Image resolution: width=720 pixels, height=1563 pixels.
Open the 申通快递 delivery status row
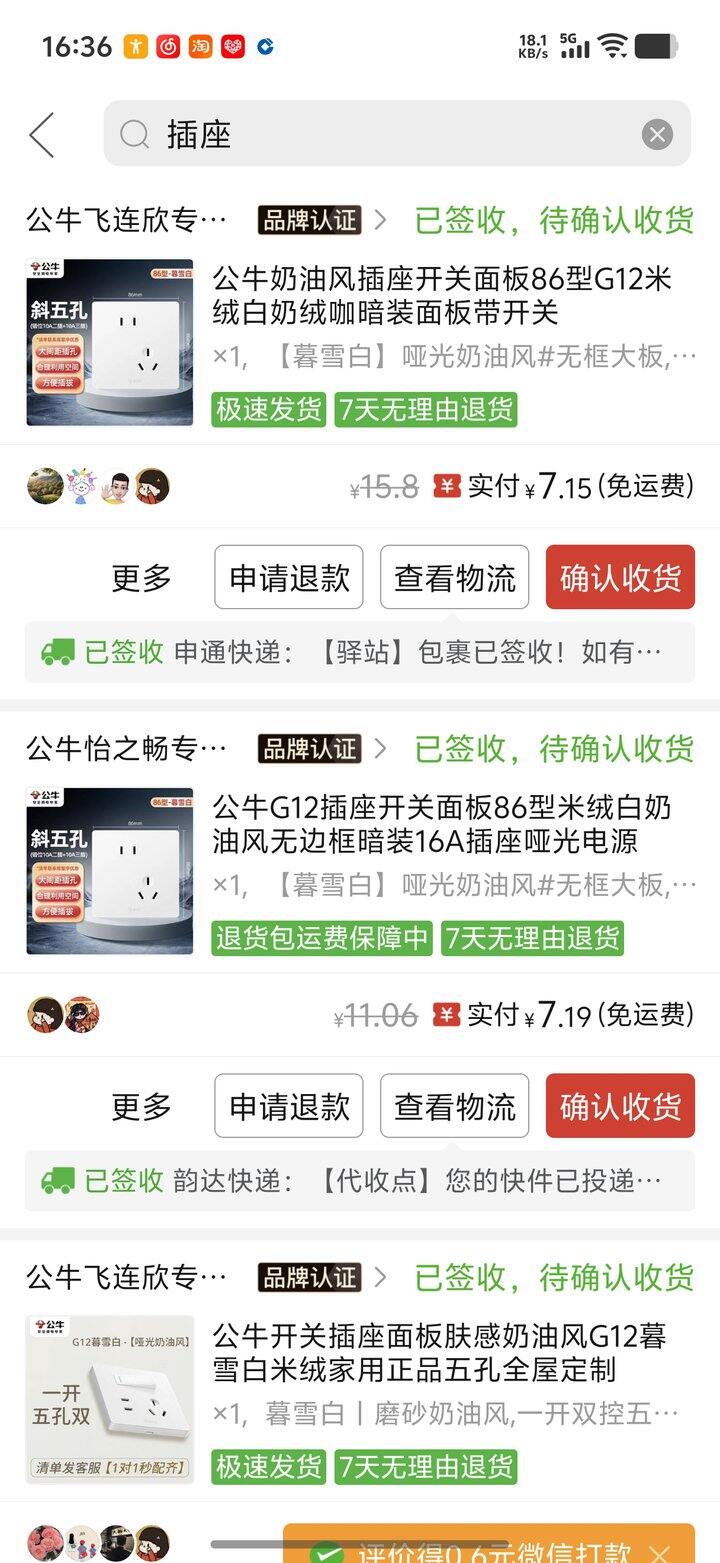360,653
